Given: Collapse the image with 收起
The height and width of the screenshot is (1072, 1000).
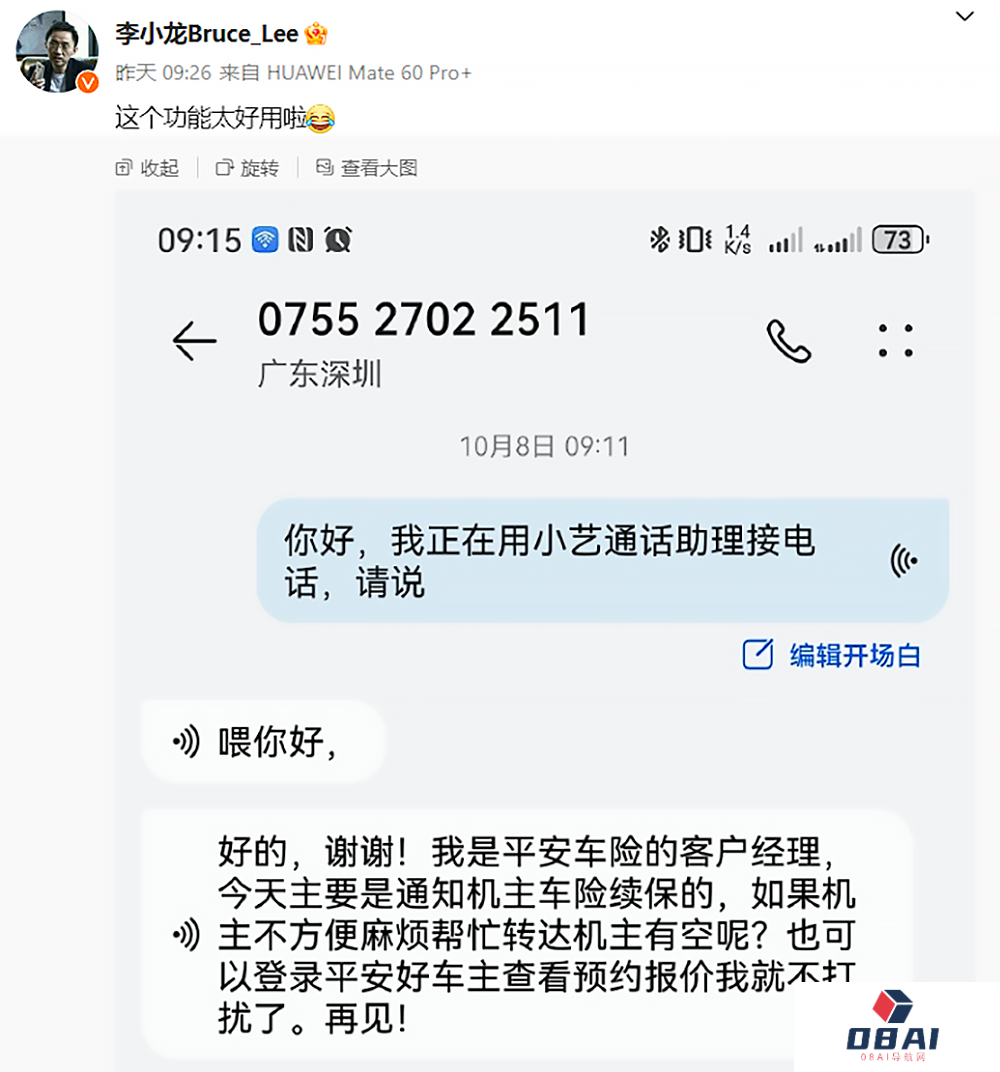Looking at the screenshot, I should (x=147, y=168).
